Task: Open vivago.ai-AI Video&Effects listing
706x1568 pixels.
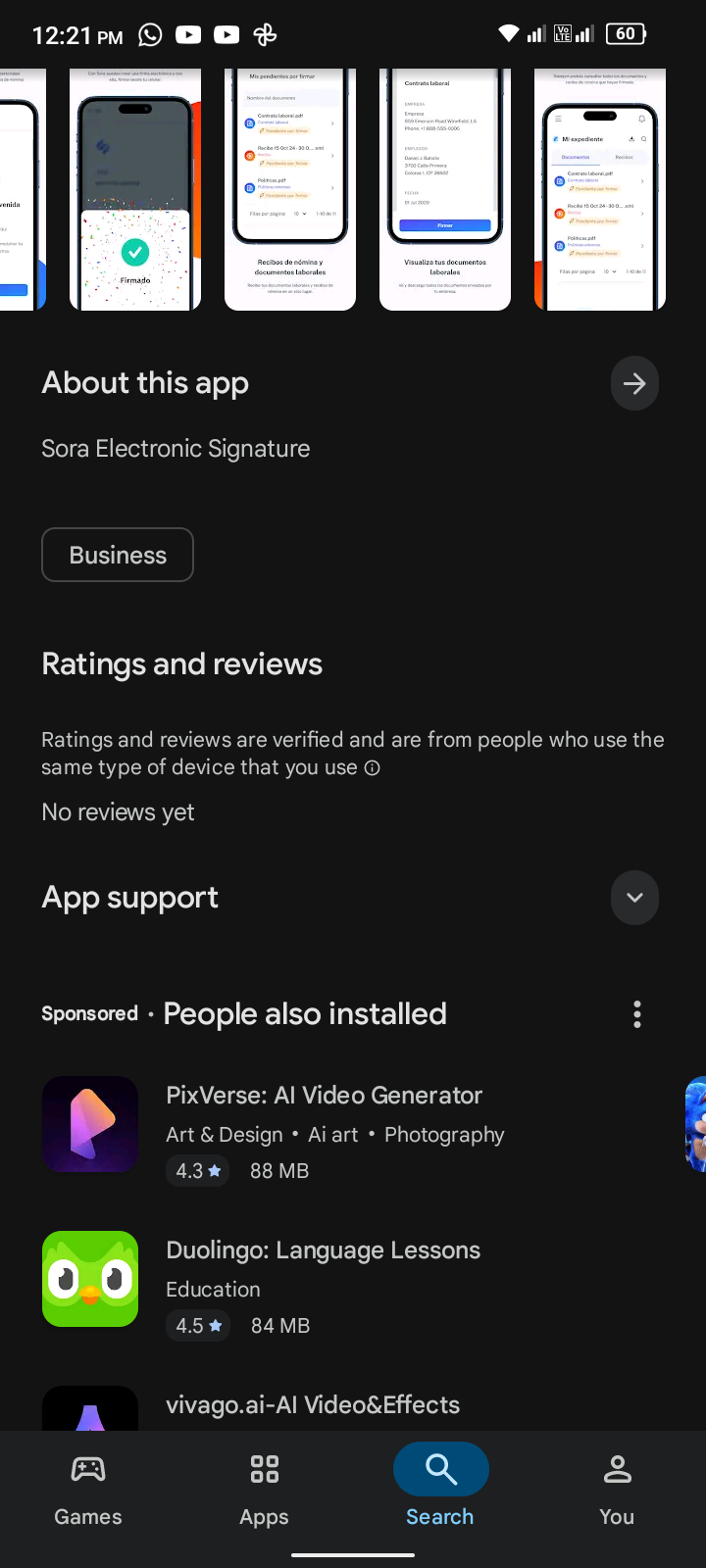Action: 312,1404
